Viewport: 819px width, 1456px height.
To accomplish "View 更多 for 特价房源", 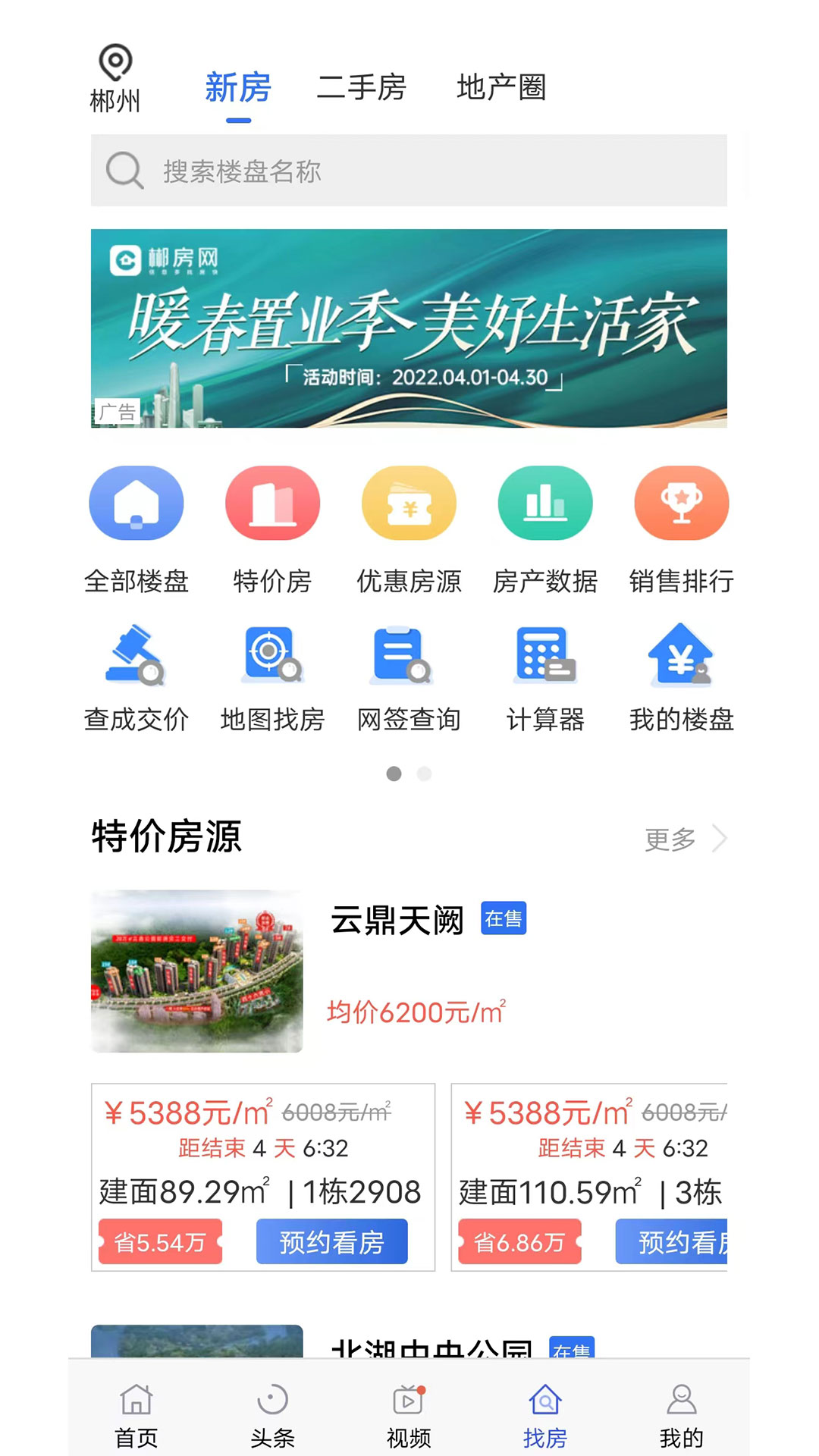I will [686, 839].
